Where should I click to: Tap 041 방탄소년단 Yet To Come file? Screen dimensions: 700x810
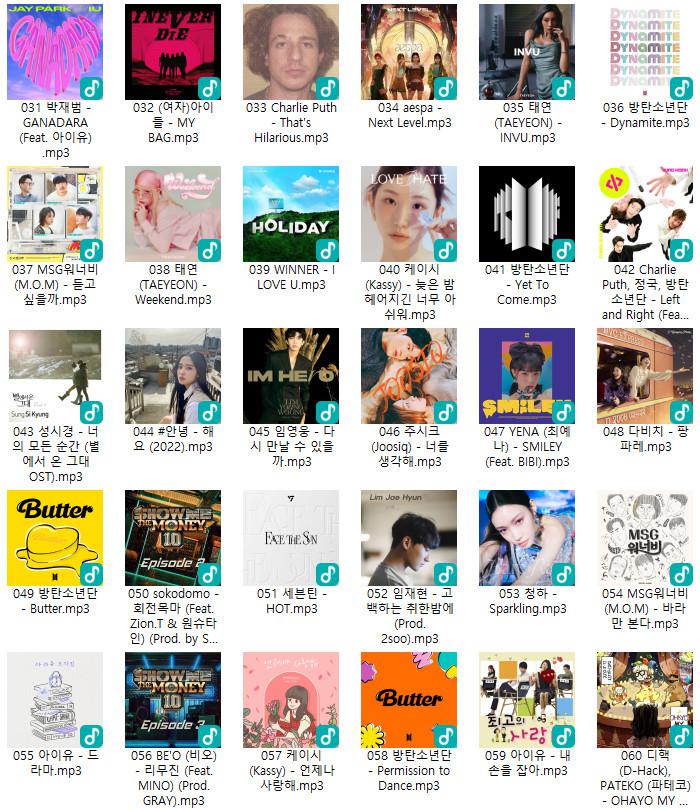tap(526, 214)
